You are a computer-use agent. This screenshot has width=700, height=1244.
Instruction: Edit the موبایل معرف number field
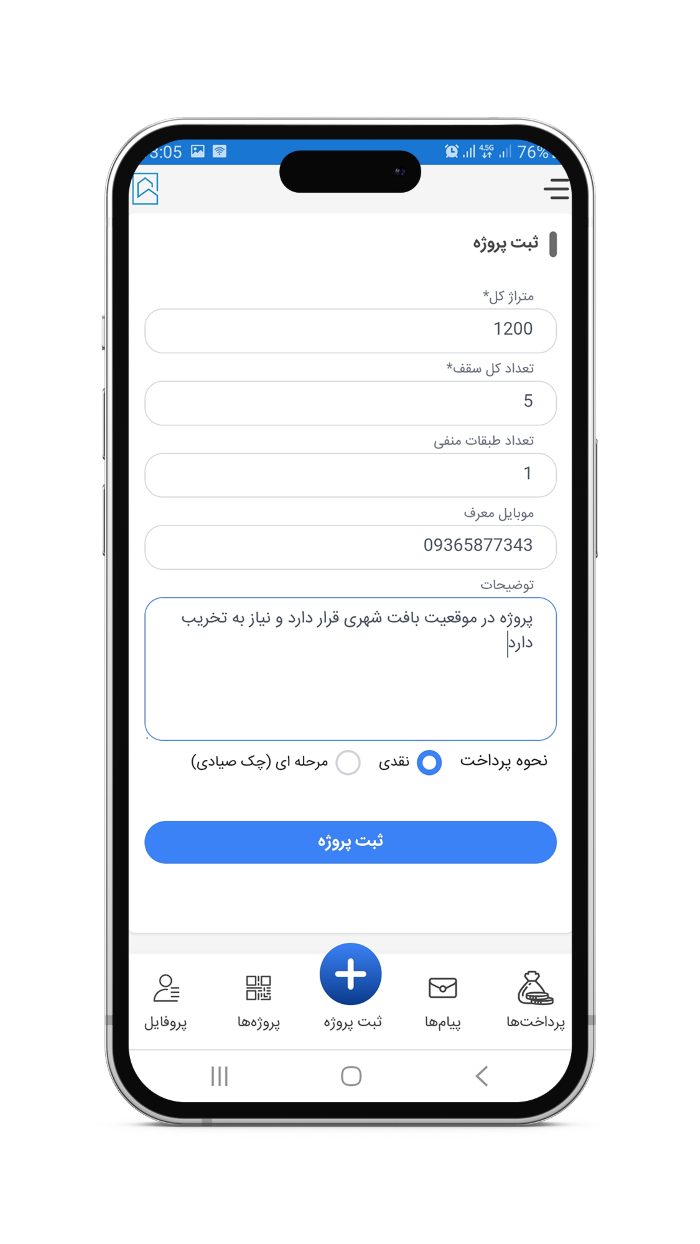(350, 546)
